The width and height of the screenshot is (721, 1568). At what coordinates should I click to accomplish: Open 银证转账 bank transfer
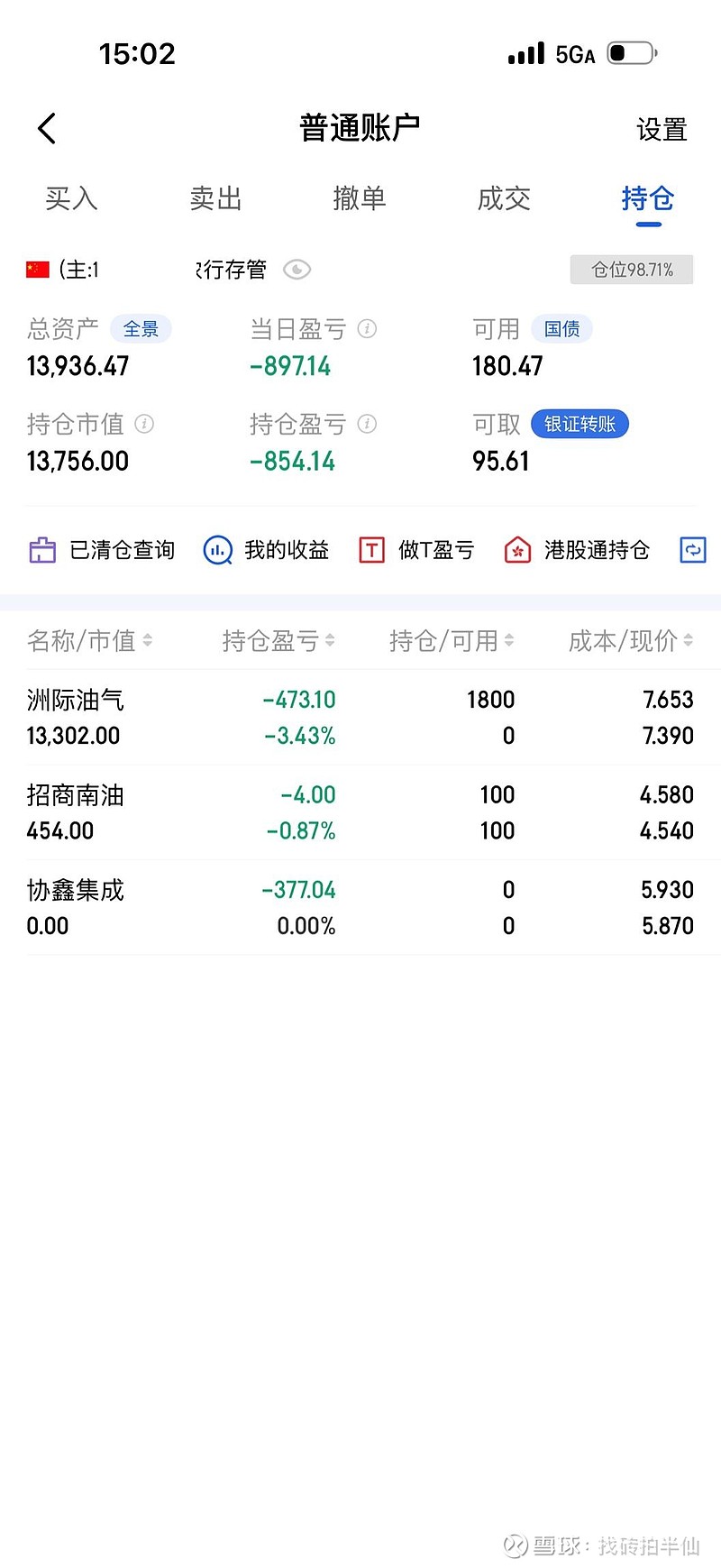tap(580, 424)
